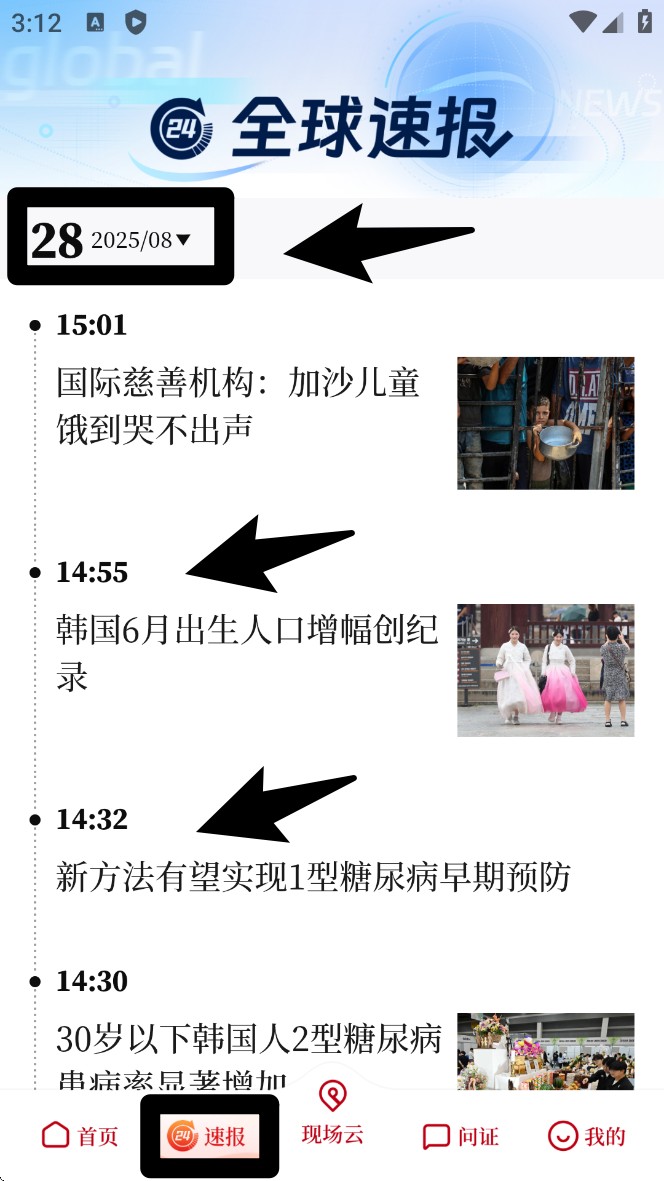Switch to the 问证 tab
The image size is (664, 1181).
[x=460, y=1136]
